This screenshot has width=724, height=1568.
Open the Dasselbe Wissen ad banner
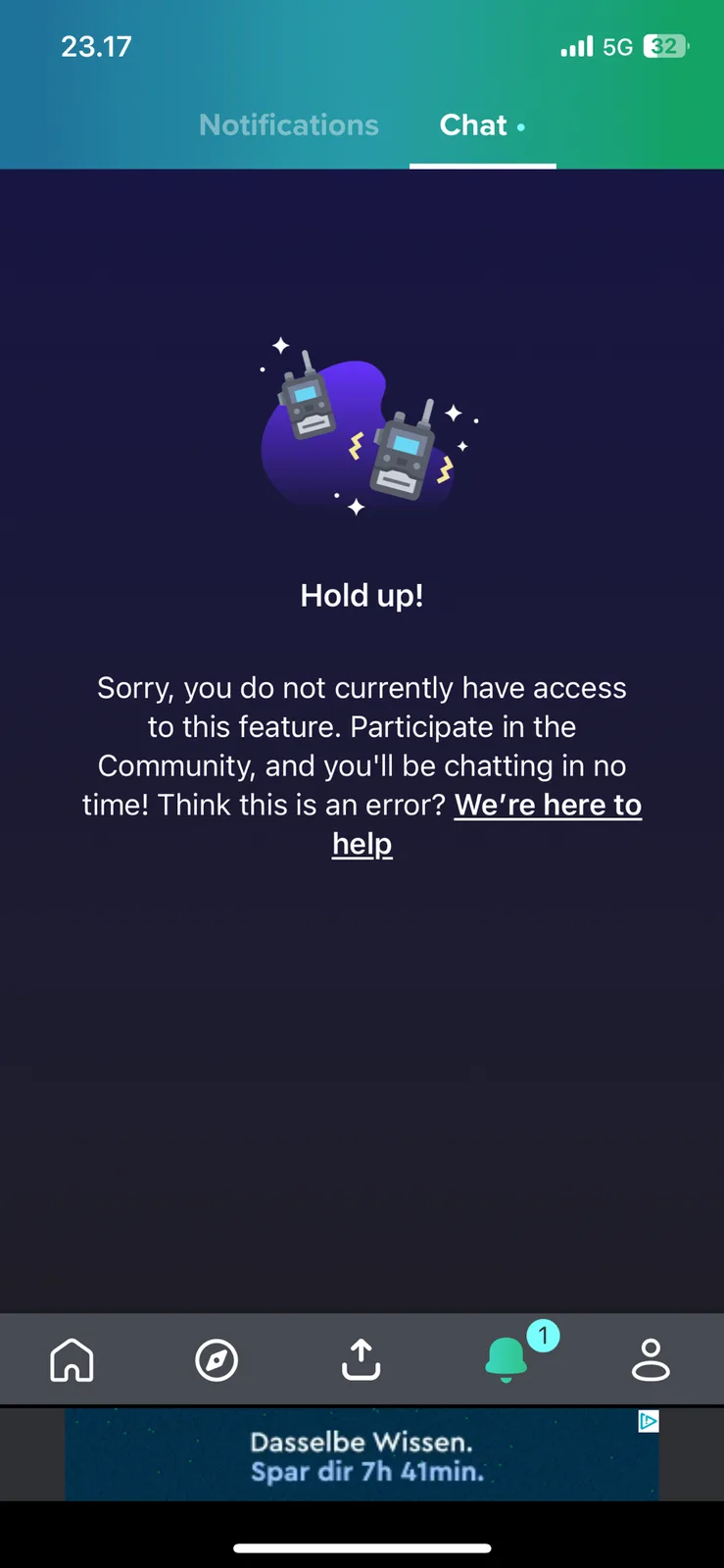tap(362, 1455)
